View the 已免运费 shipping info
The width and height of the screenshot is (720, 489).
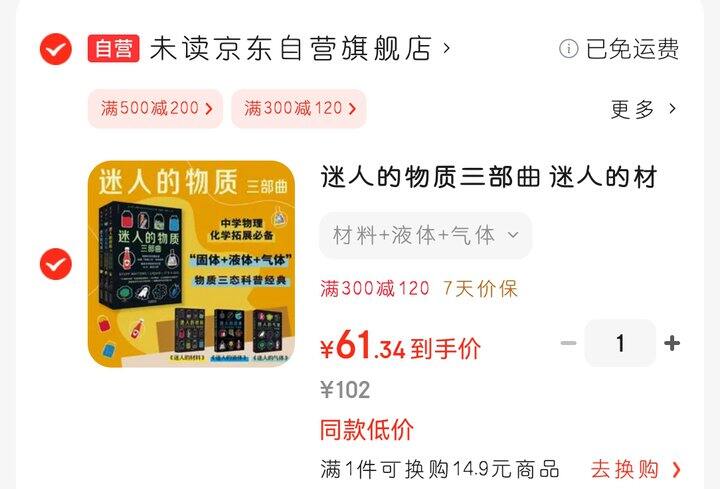(x=619, y=49)
